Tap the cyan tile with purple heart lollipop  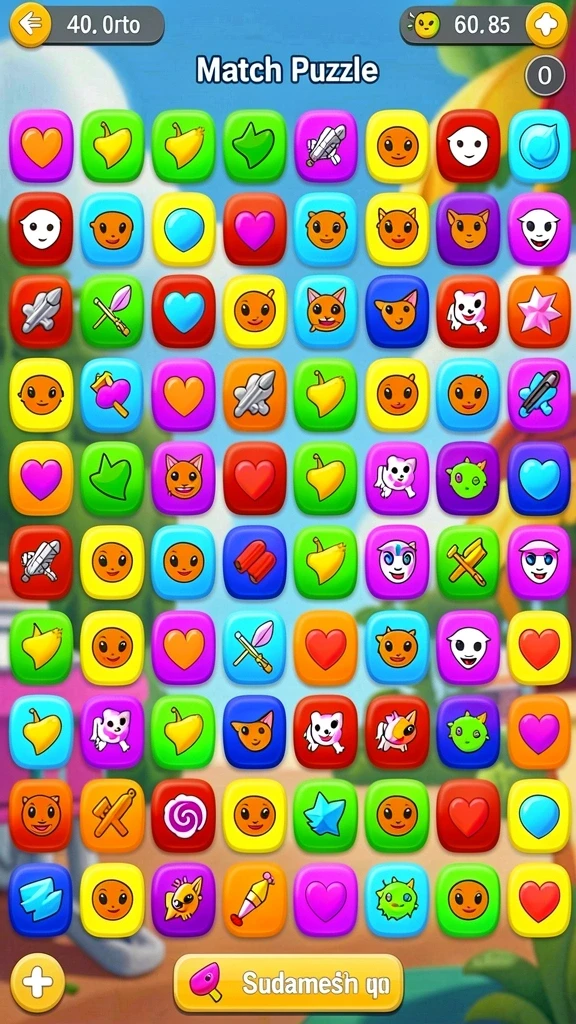(112, 394)
